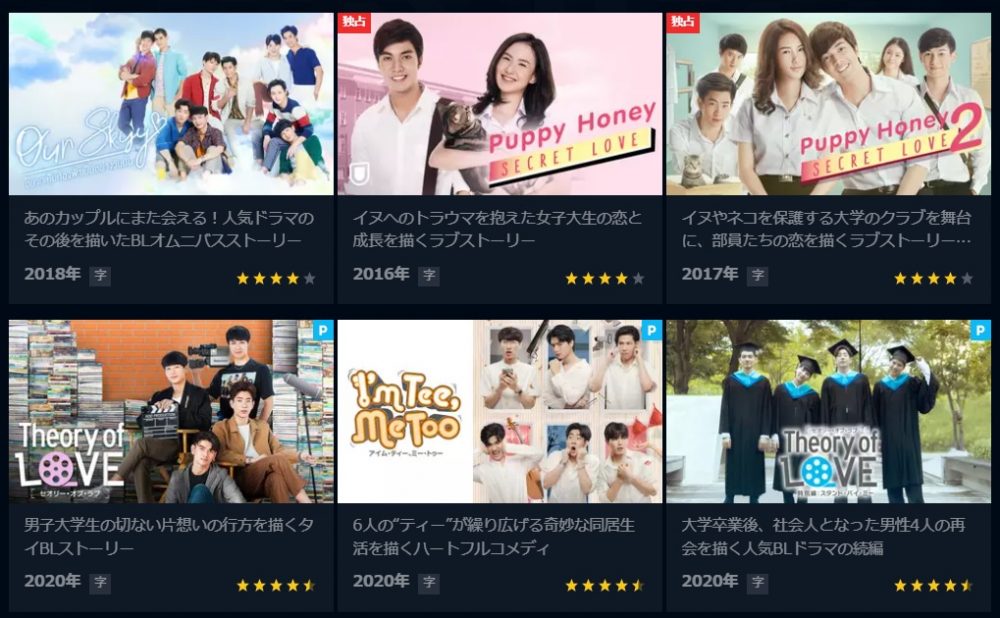The image size is (1000, 618).
Task: Open Theory of Love graduation sequel card
Action: (828, 411)
